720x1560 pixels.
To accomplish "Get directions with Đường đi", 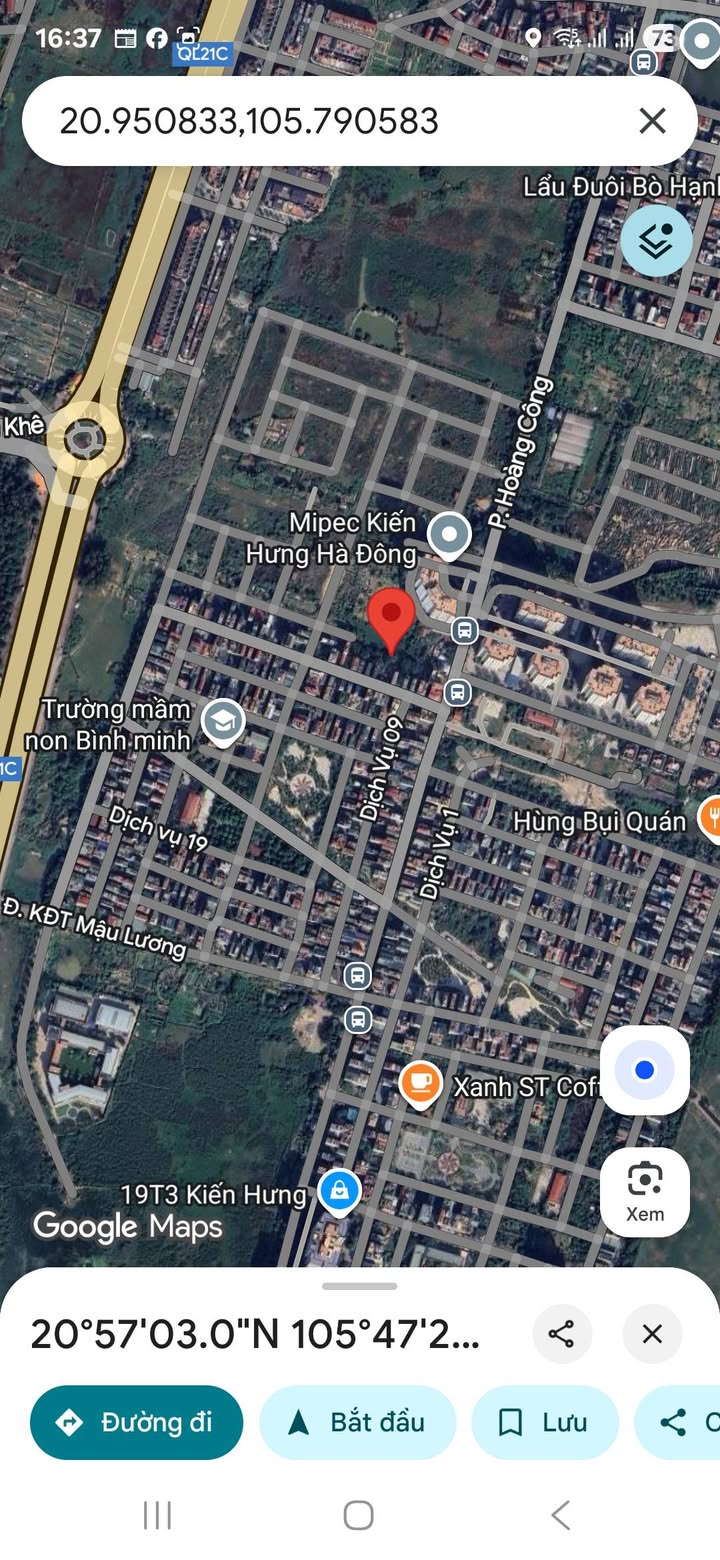I will [x=137, y=1422].
